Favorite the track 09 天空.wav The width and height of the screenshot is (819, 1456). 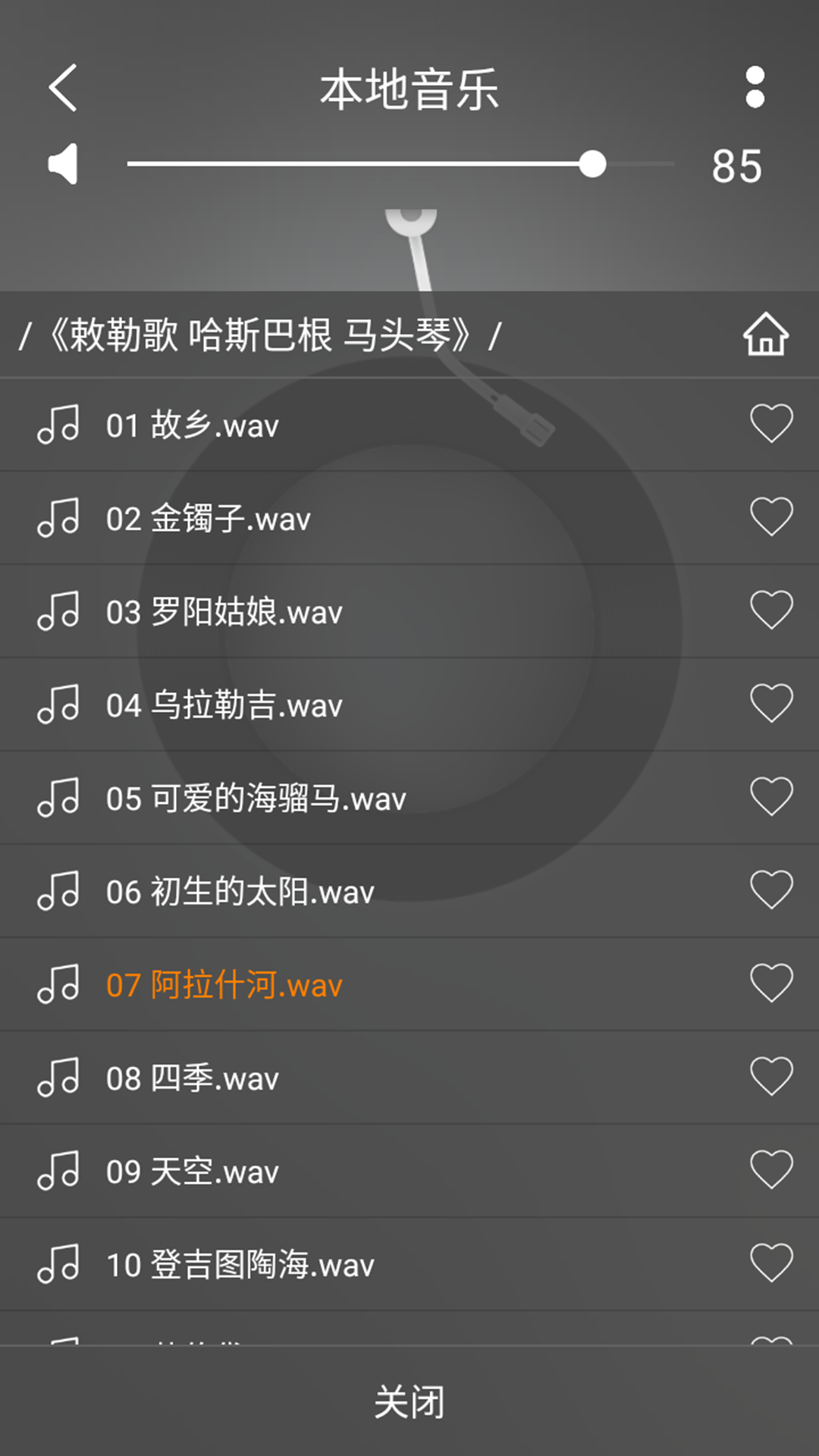(772, 1170)
